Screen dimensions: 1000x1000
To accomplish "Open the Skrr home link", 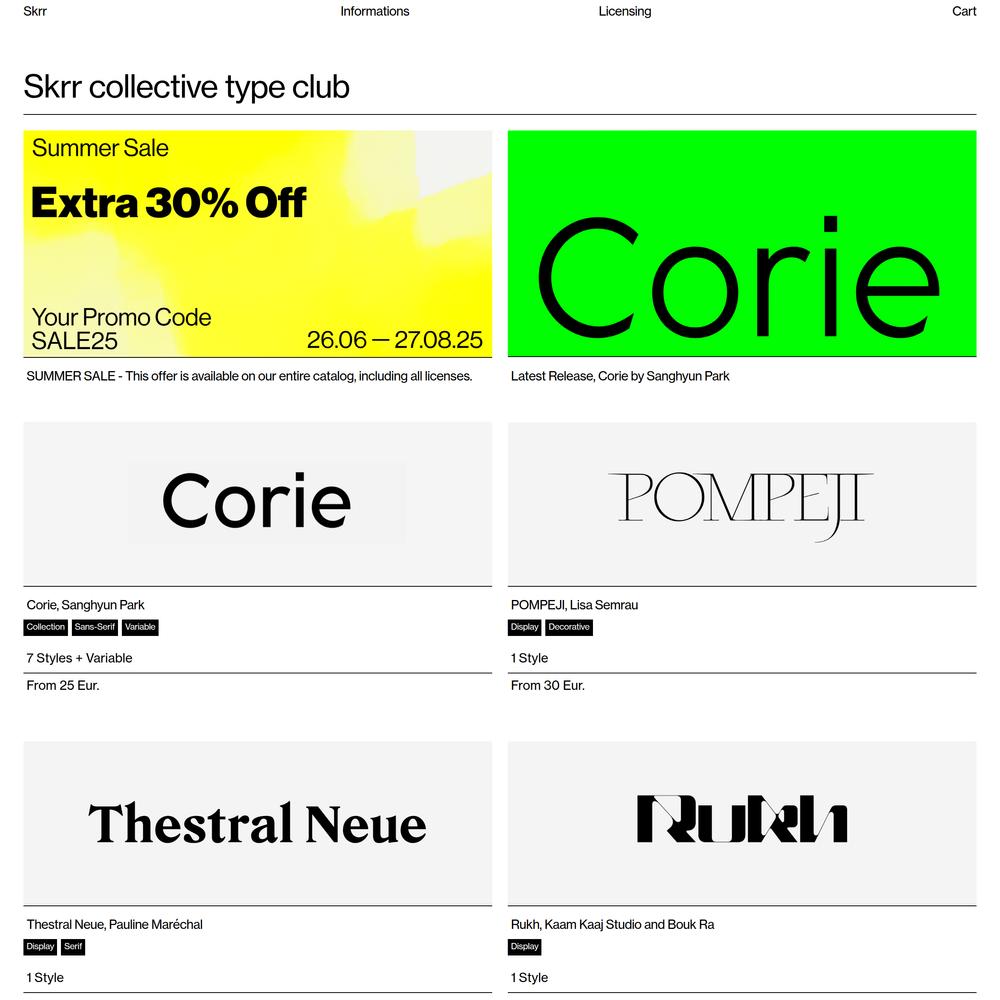I will point(35,12).
